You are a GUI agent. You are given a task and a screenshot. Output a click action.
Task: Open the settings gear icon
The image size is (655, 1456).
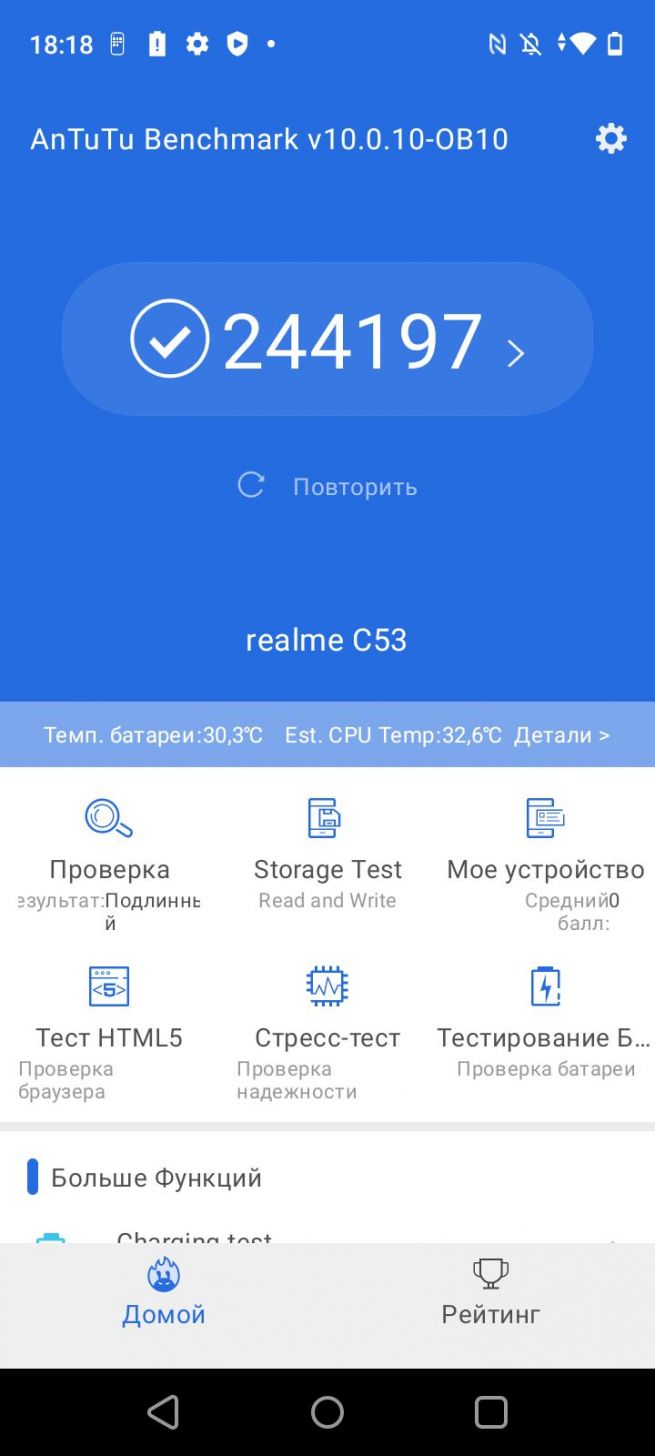611,138
